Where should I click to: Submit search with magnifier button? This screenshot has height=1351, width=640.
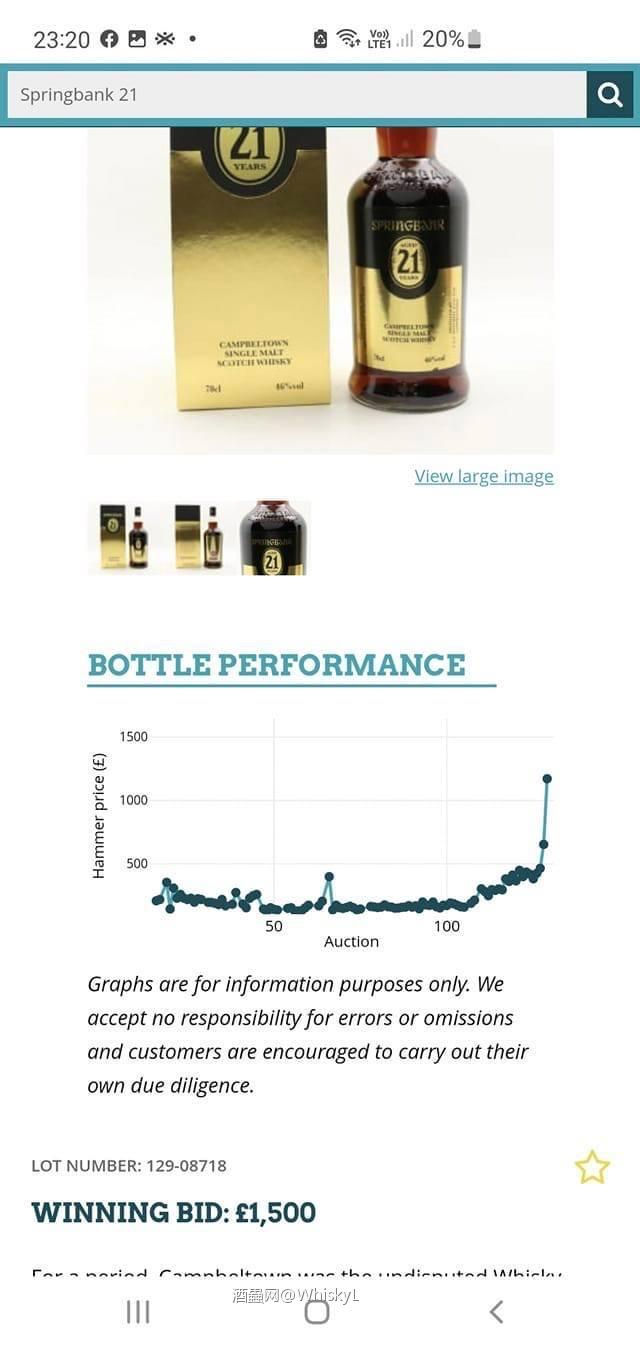click(x=610, y=95)
